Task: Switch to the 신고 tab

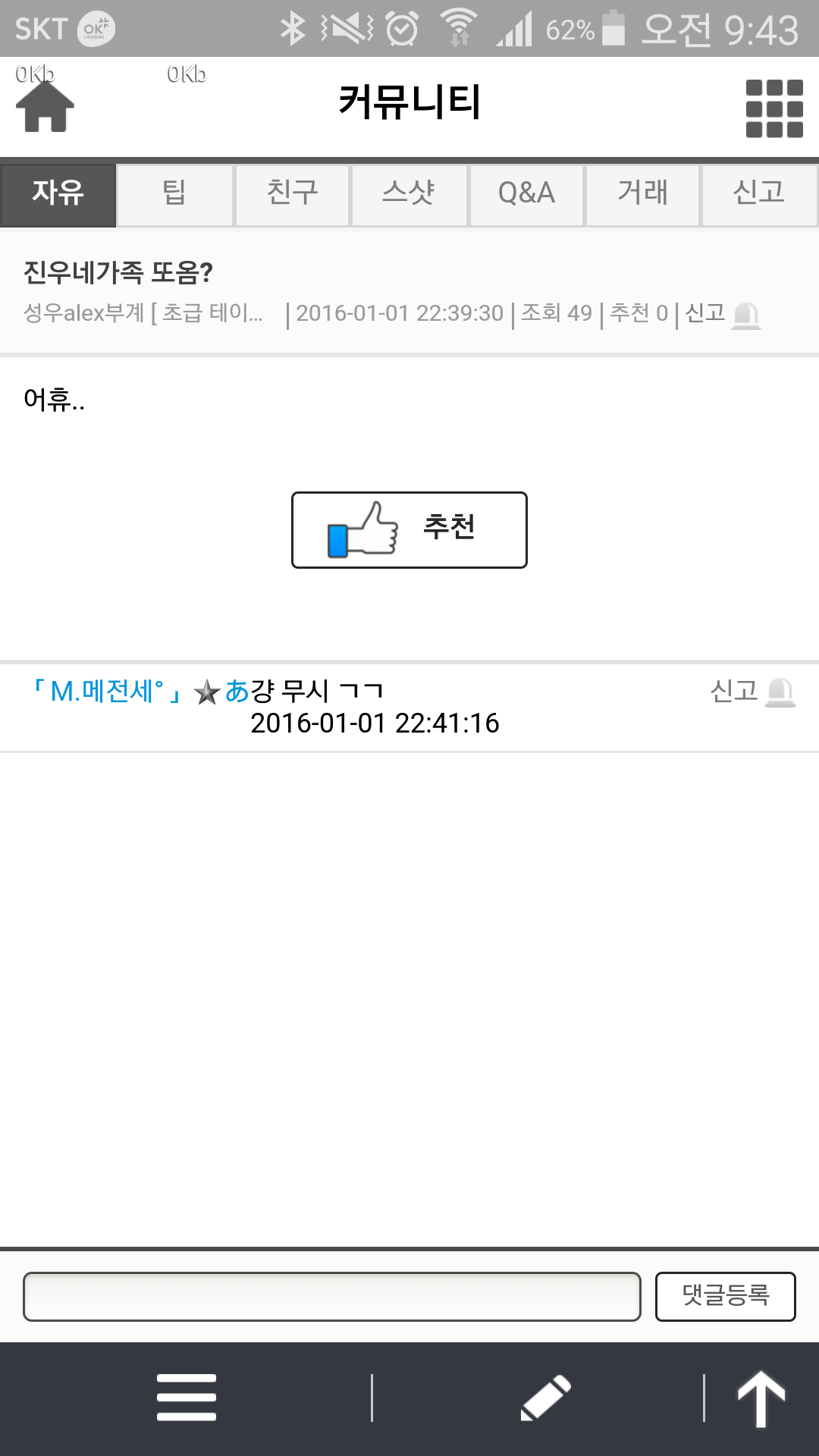Action: 759,194
